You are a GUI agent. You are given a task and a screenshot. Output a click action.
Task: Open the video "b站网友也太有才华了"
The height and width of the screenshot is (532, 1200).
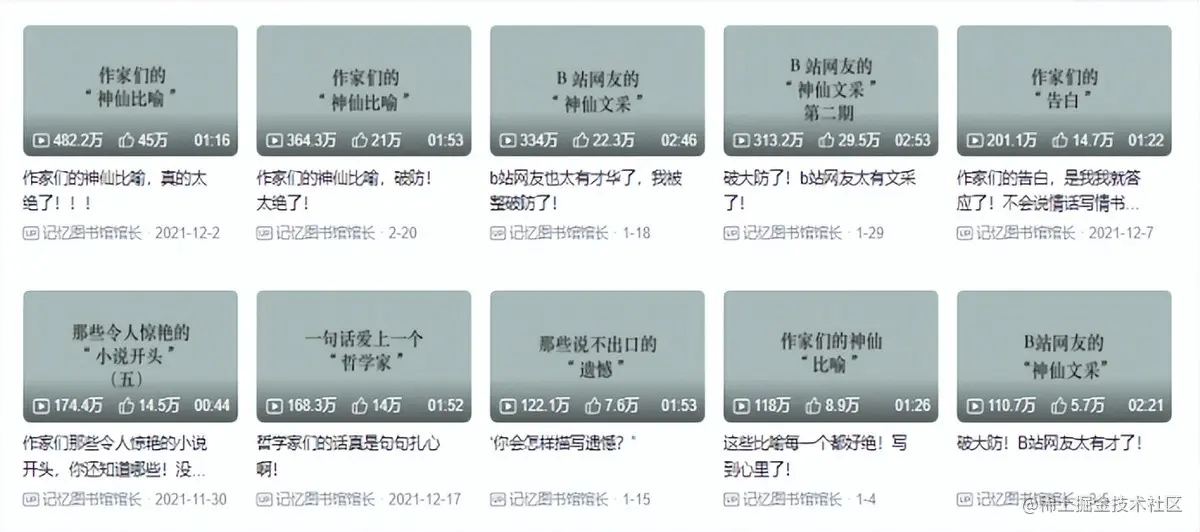pos(597,90)
